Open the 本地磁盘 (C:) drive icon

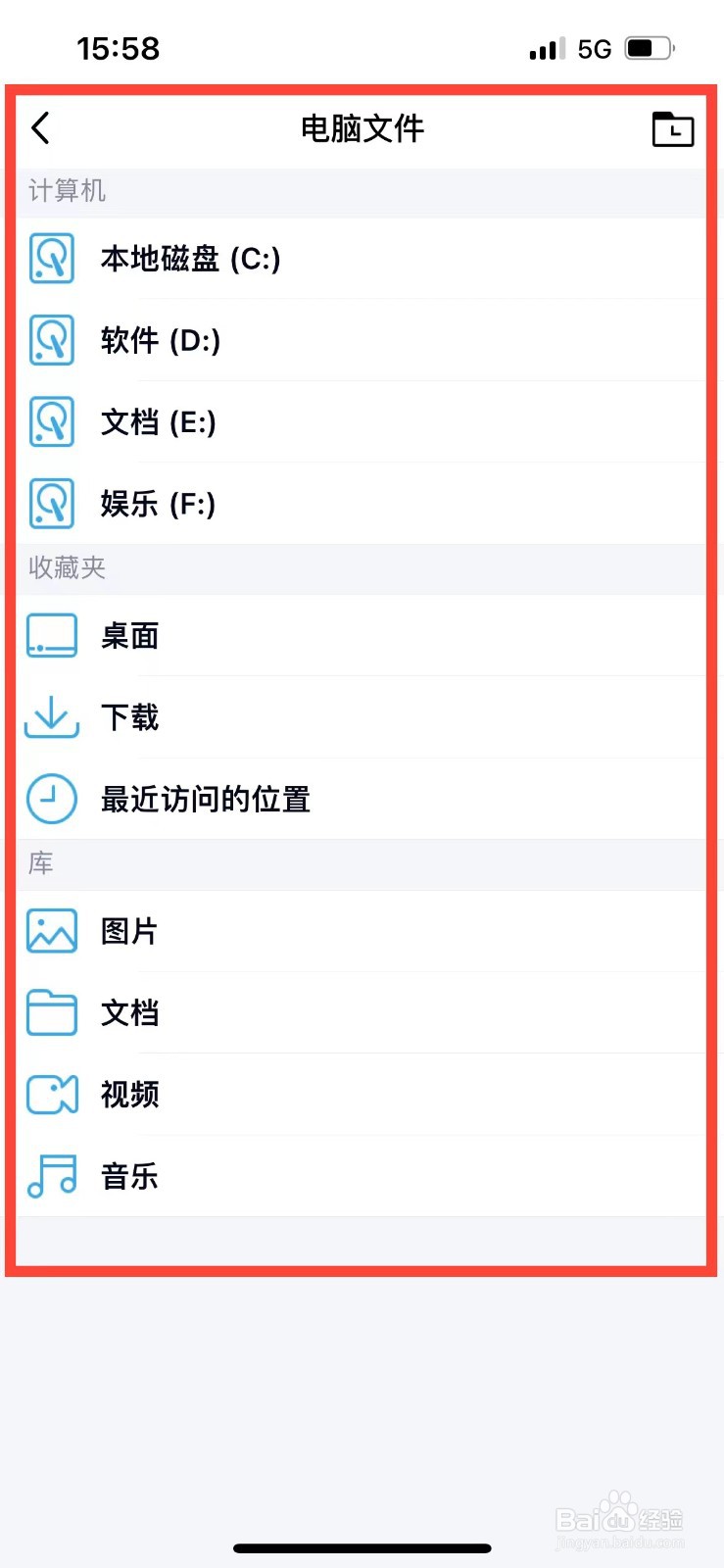tap(52, 259)
